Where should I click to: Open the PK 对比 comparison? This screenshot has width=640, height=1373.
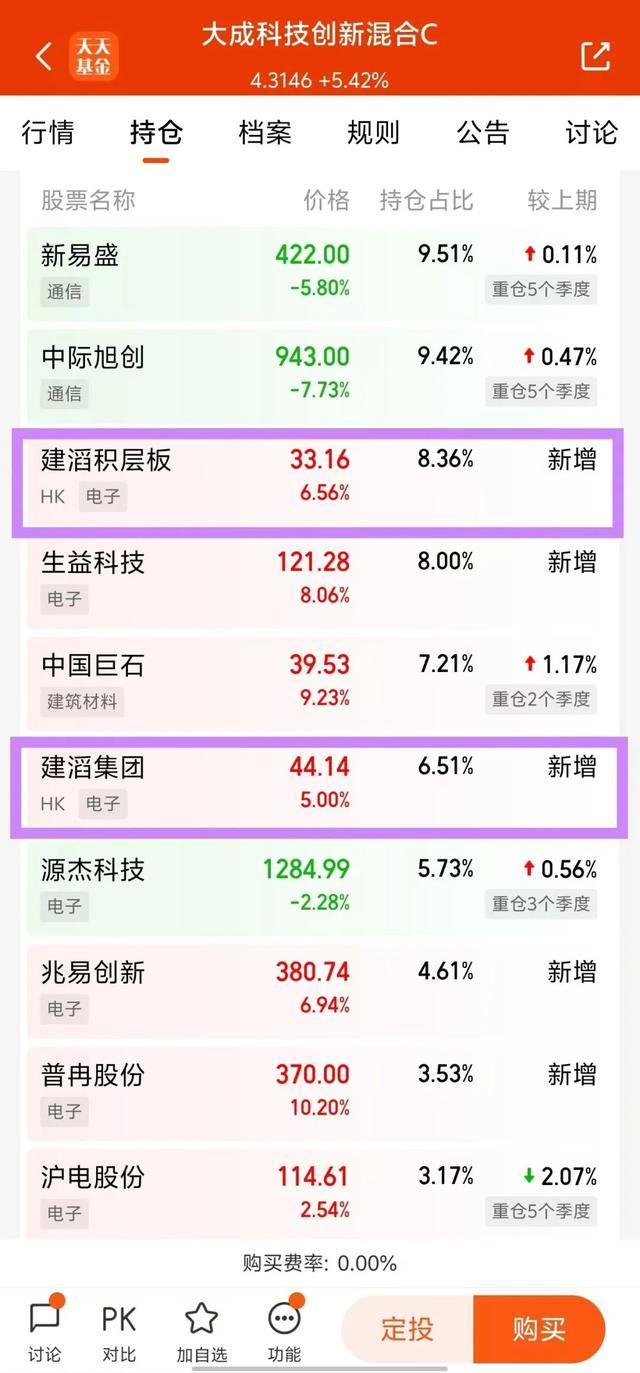click(x=119, y=1331)
